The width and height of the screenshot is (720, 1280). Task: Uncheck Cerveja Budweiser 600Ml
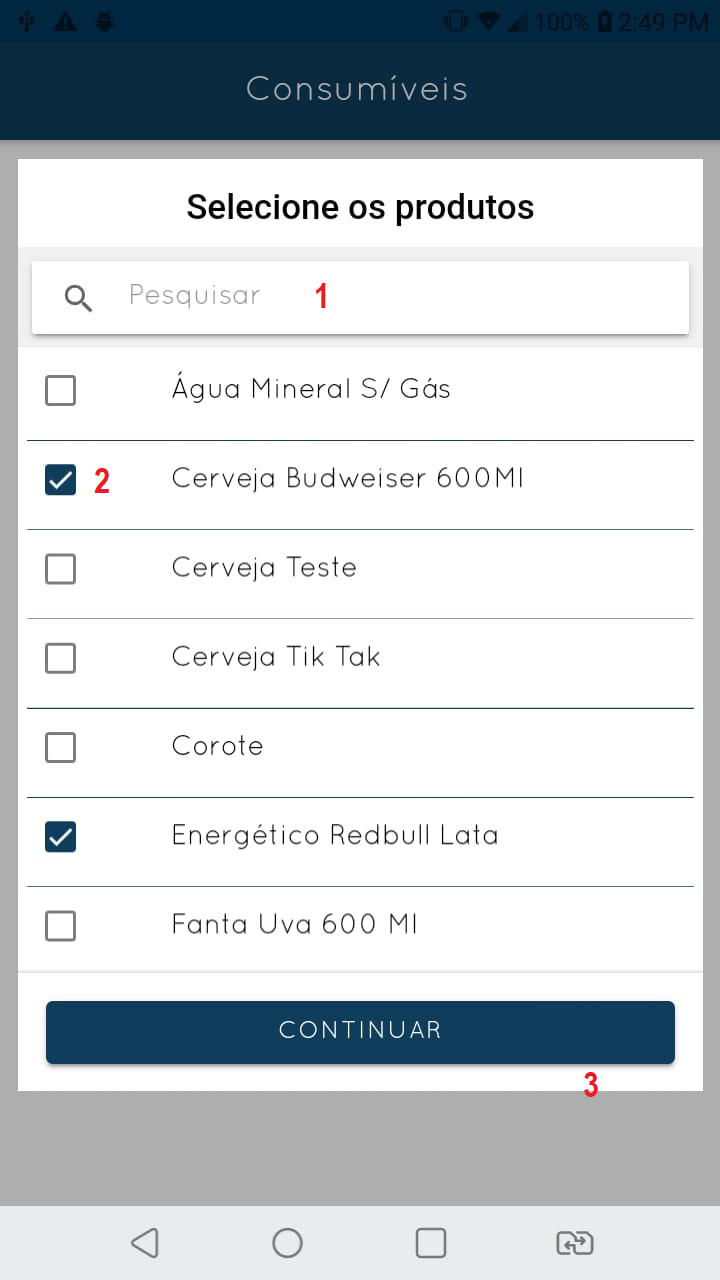coord(60,479)
